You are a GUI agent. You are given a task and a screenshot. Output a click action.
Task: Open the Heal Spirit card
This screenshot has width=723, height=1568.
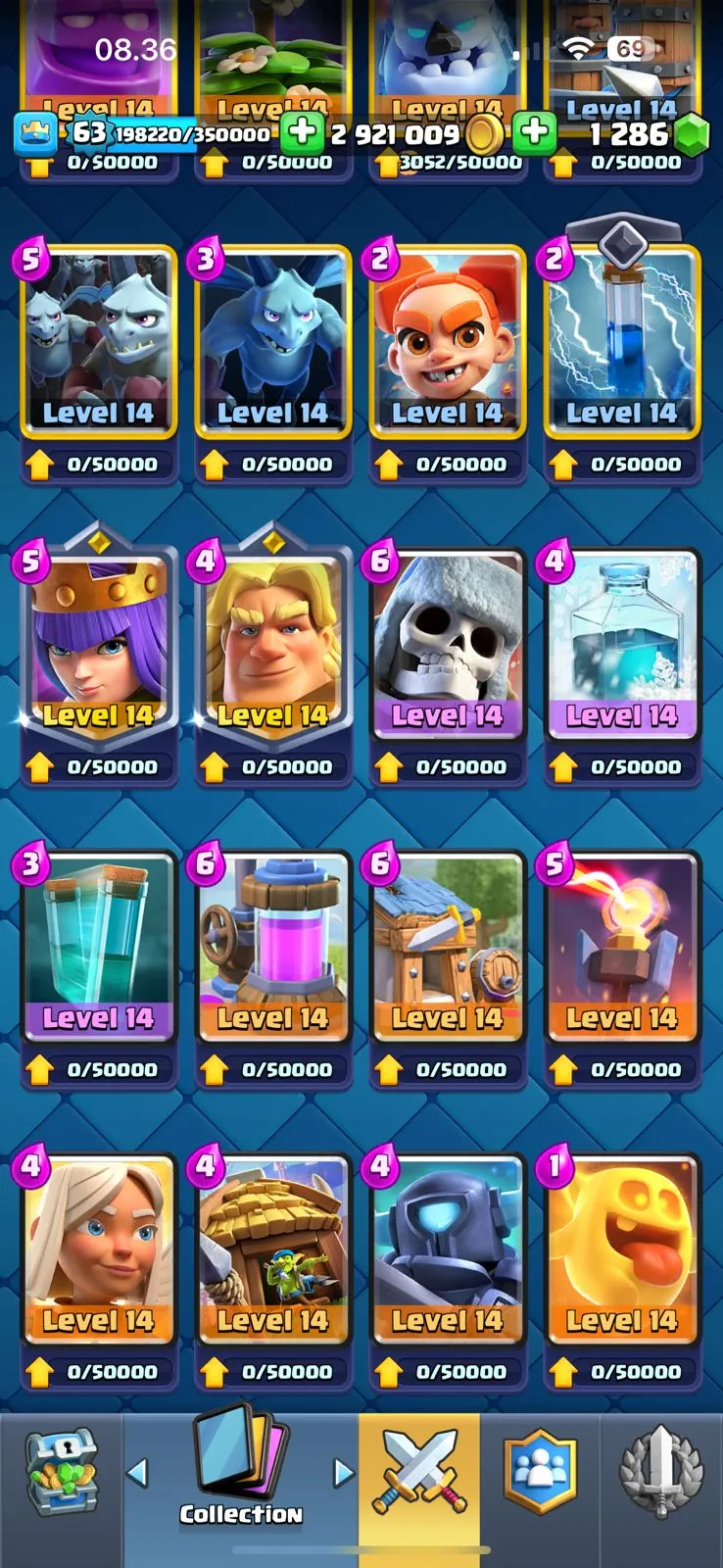tap(622, 1248)
